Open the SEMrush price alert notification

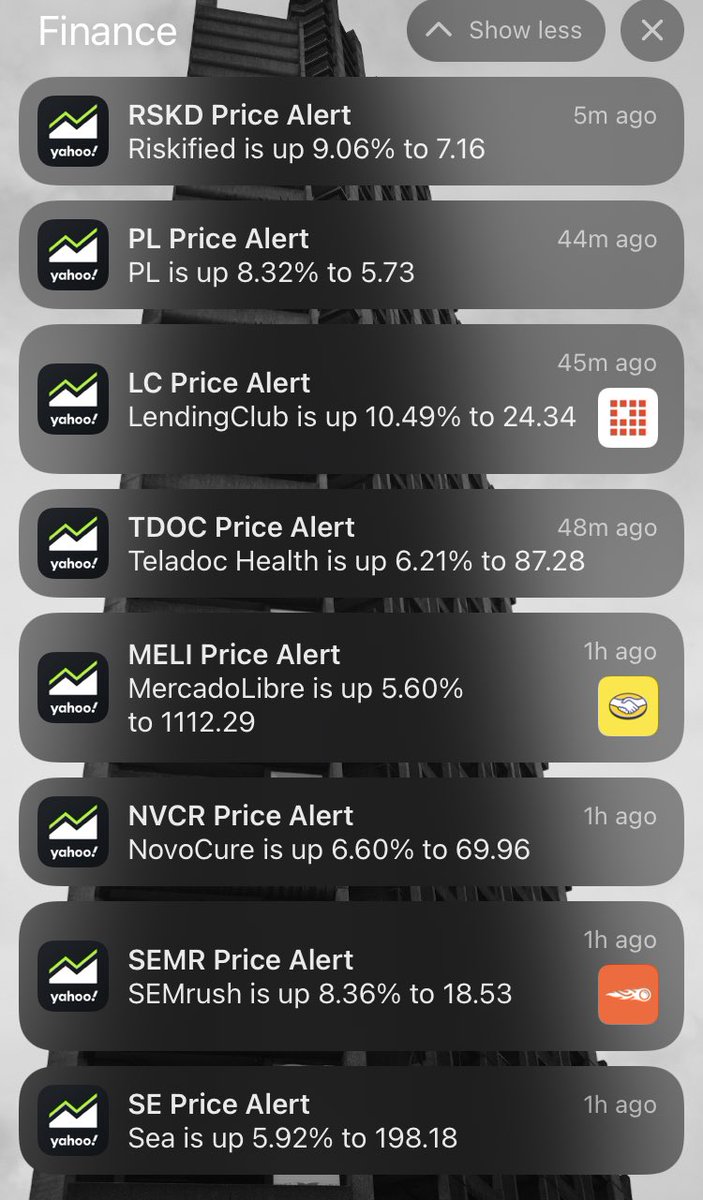tap(350, 976)
